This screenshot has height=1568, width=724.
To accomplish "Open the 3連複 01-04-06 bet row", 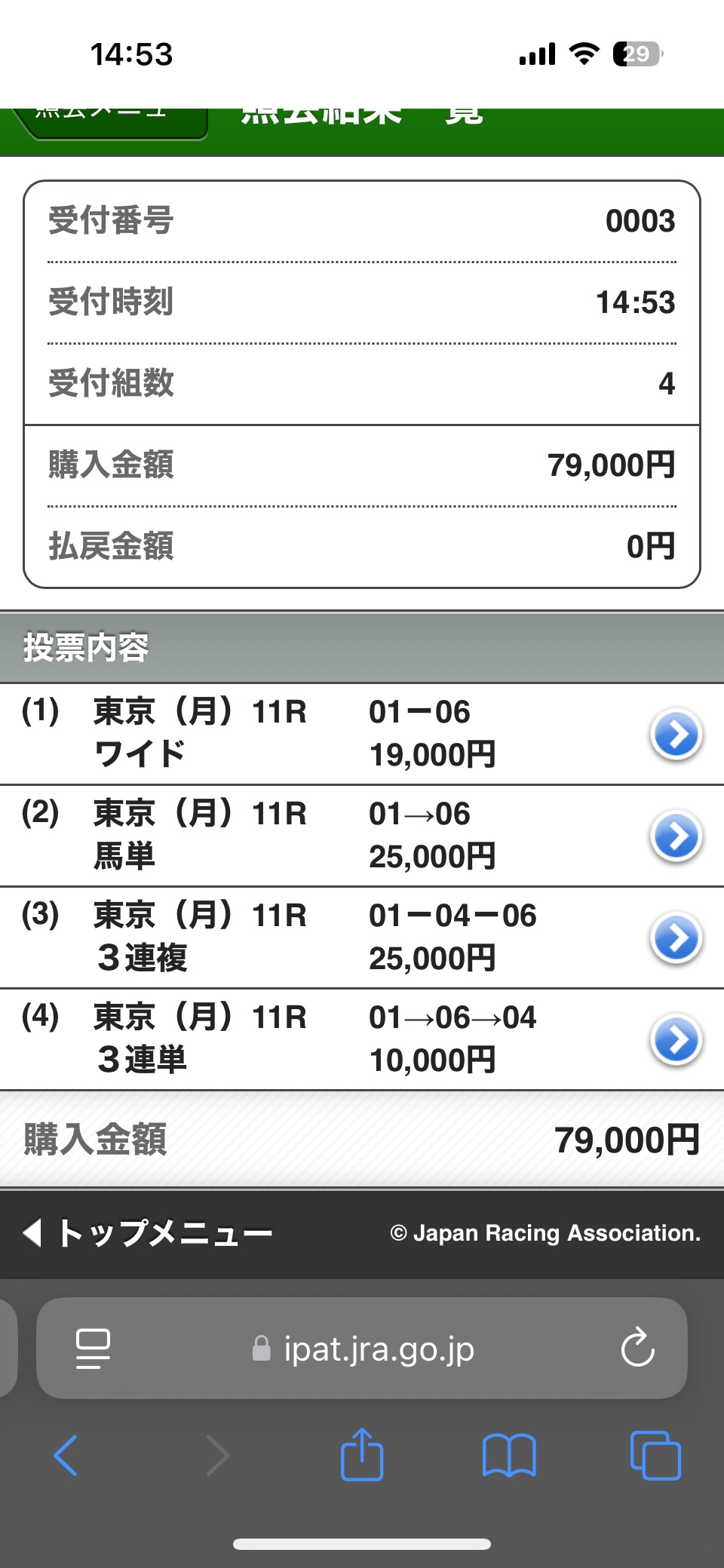I will pyautogui.click(x=676, y=938).
